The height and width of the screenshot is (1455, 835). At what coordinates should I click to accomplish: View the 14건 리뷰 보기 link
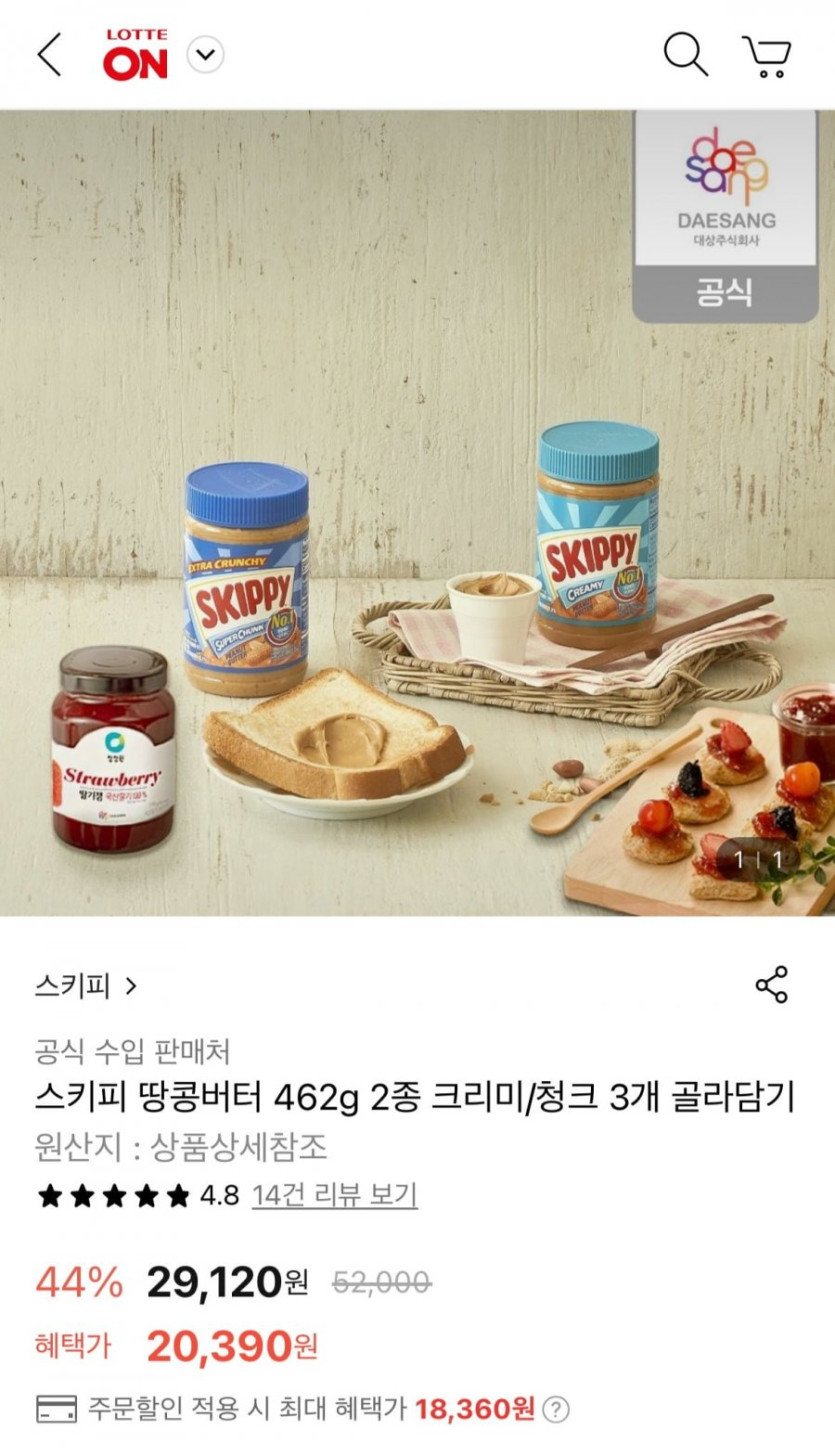click(x=334, y=1195)
